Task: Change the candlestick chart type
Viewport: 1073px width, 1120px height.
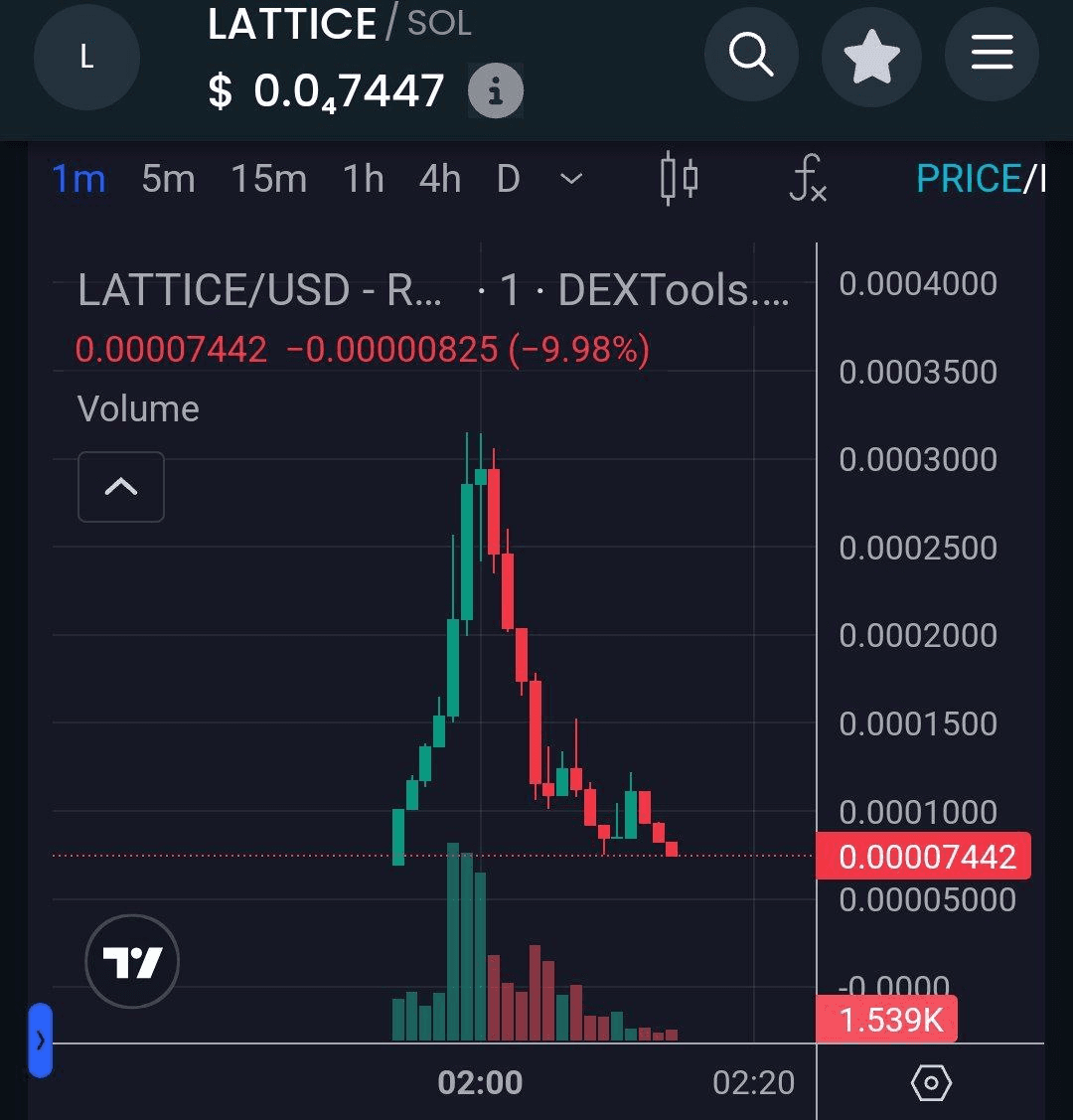Action: coord(679,180)
